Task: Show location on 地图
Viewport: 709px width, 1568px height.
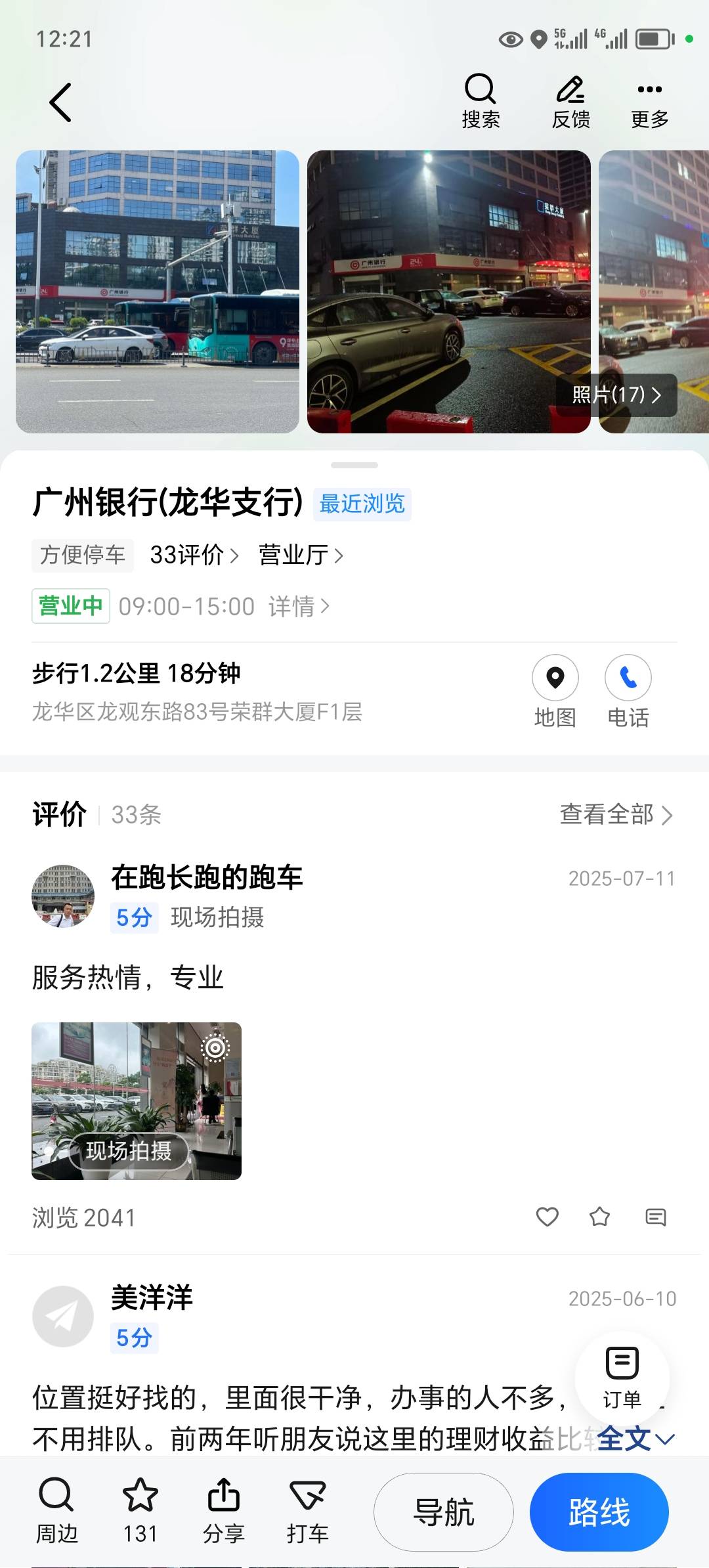Action: 555,691
